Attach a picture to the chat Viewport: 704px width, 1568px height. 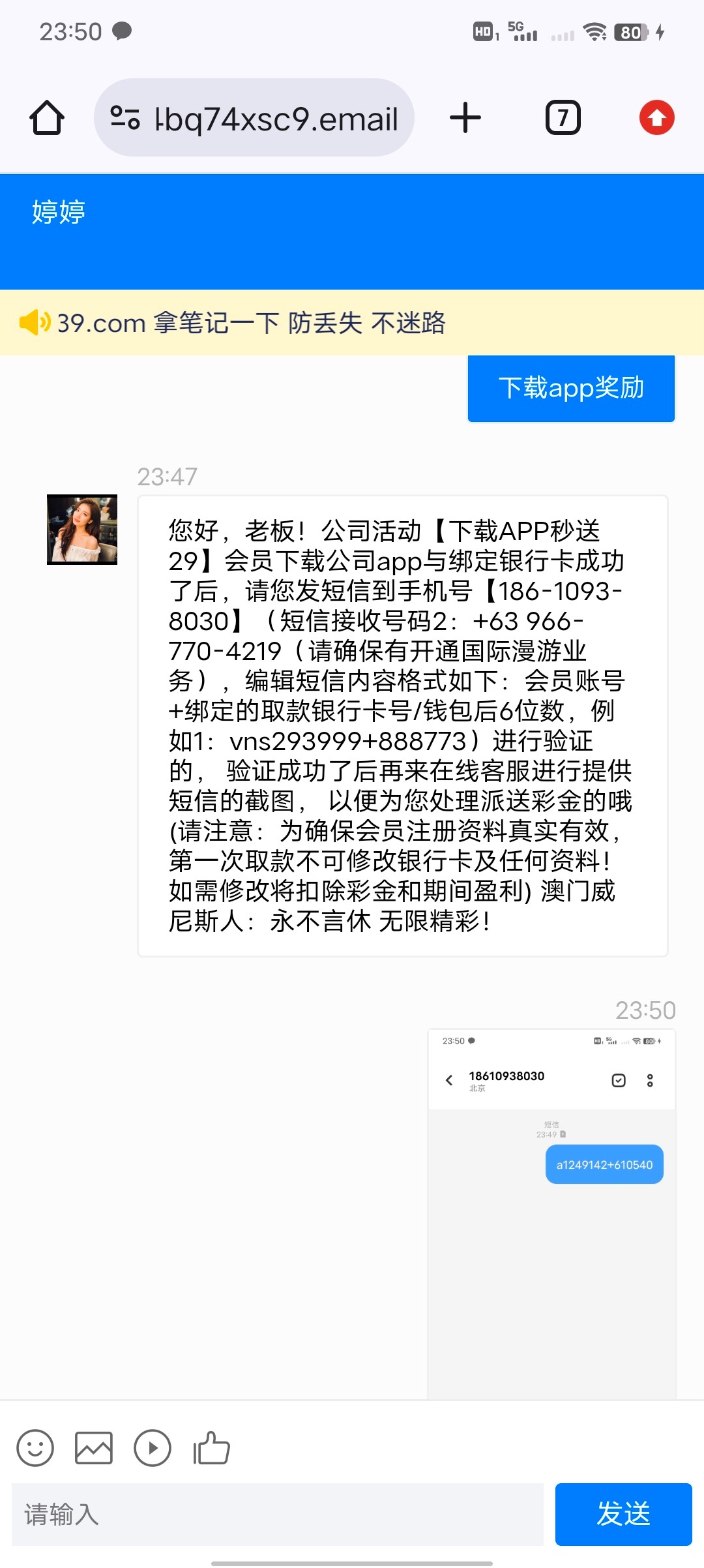[94, 1448]
